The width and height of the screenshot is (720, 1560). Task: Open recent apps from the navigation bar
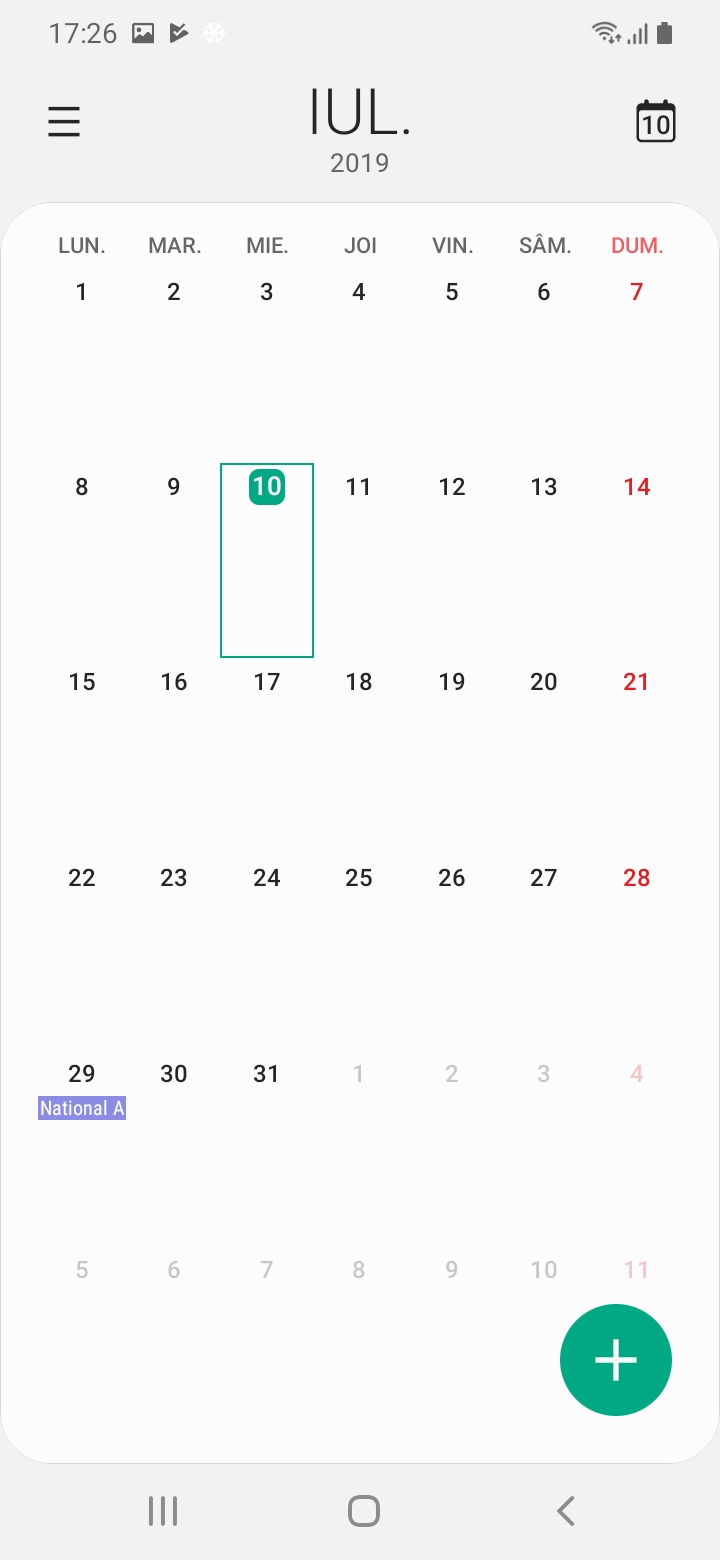(163, 1510)
